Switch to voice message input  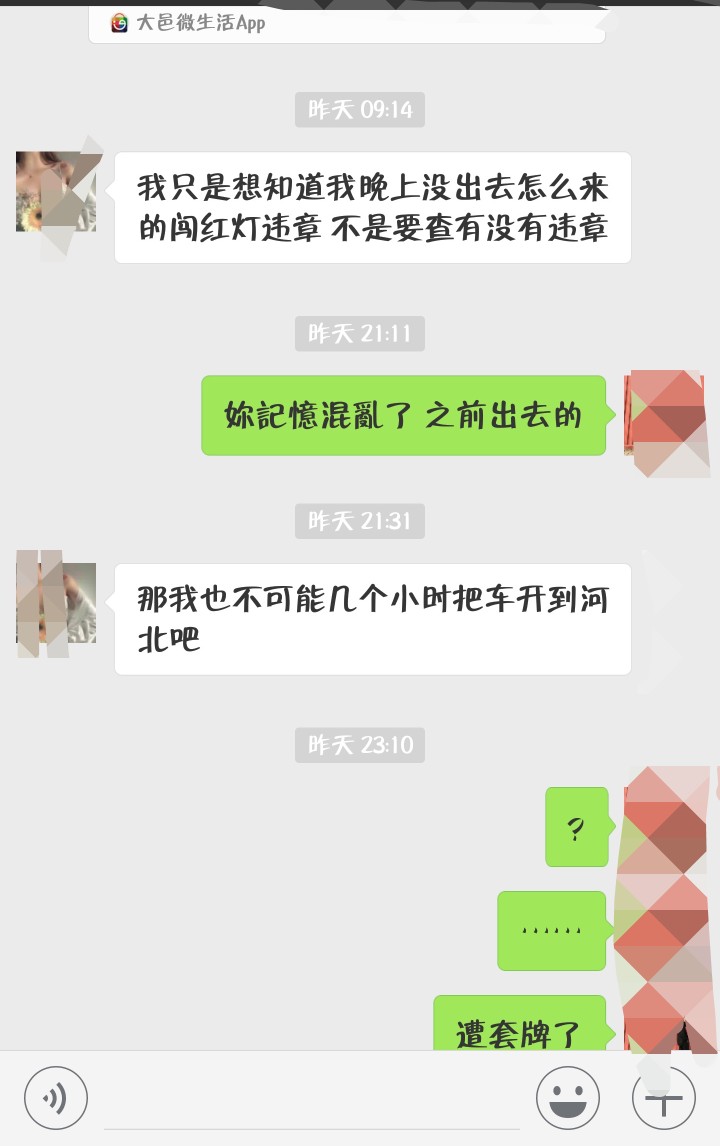click(x=56, y=1098)
